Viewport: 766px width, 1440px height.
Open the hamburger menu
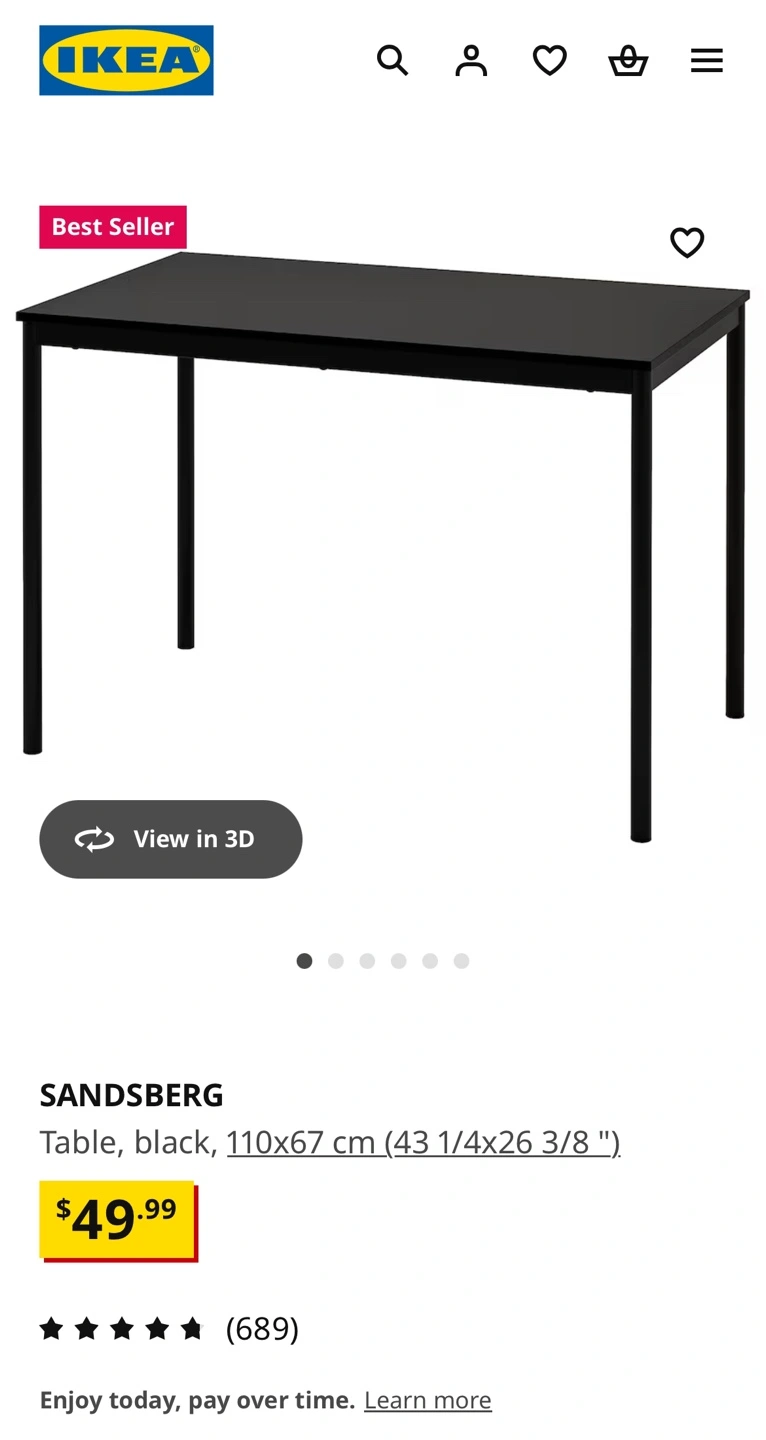coord(706,61)
